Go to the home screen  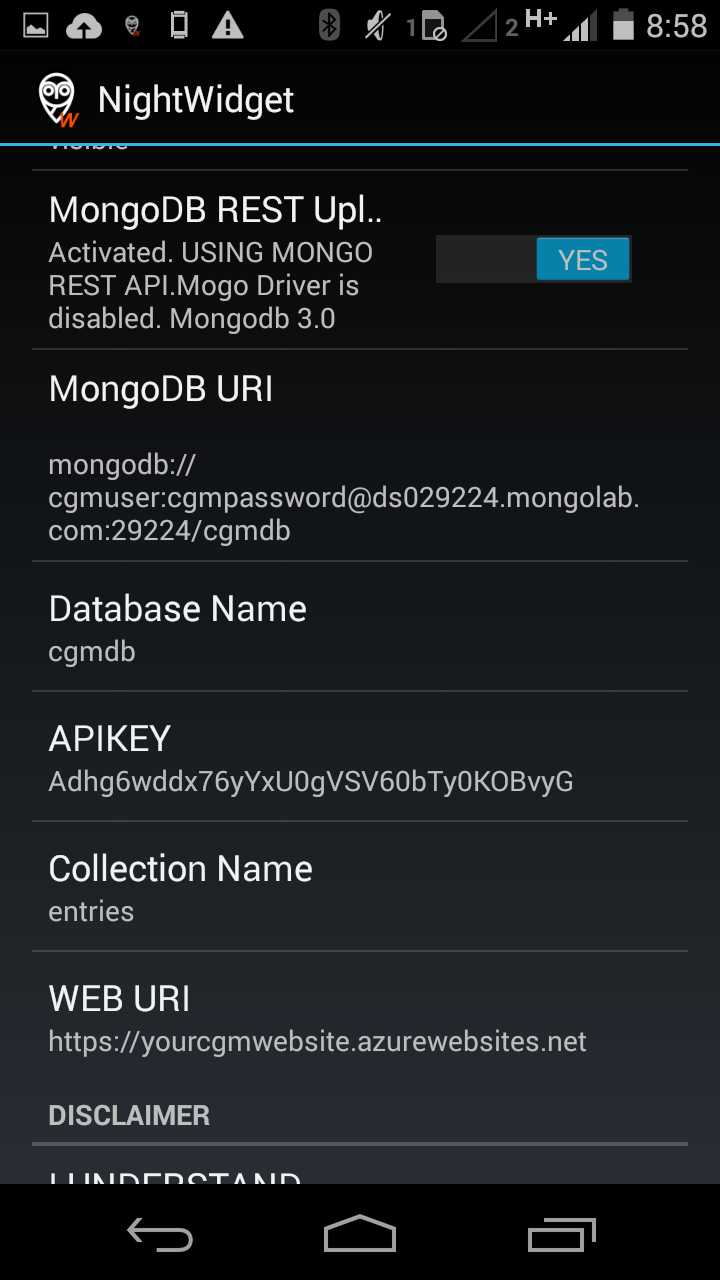(360, 1234)
